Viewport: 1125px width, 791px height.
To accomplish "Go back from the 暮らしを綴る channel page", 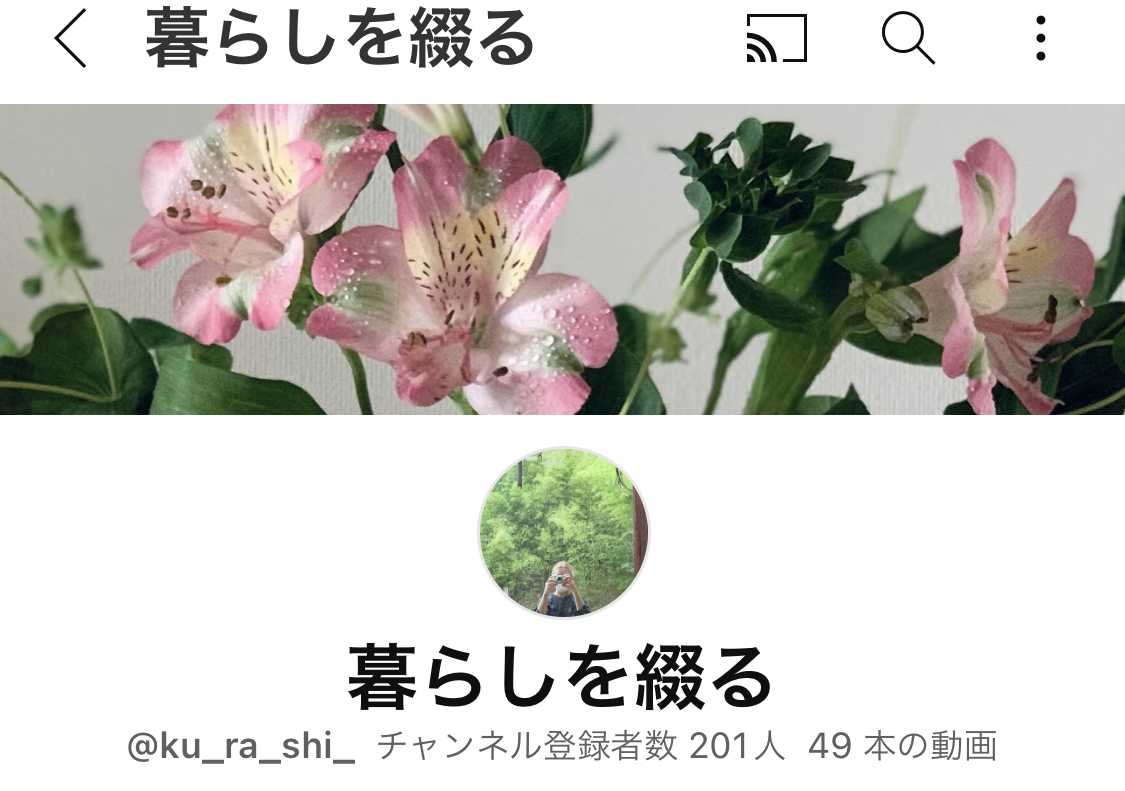I will point(70,41).
